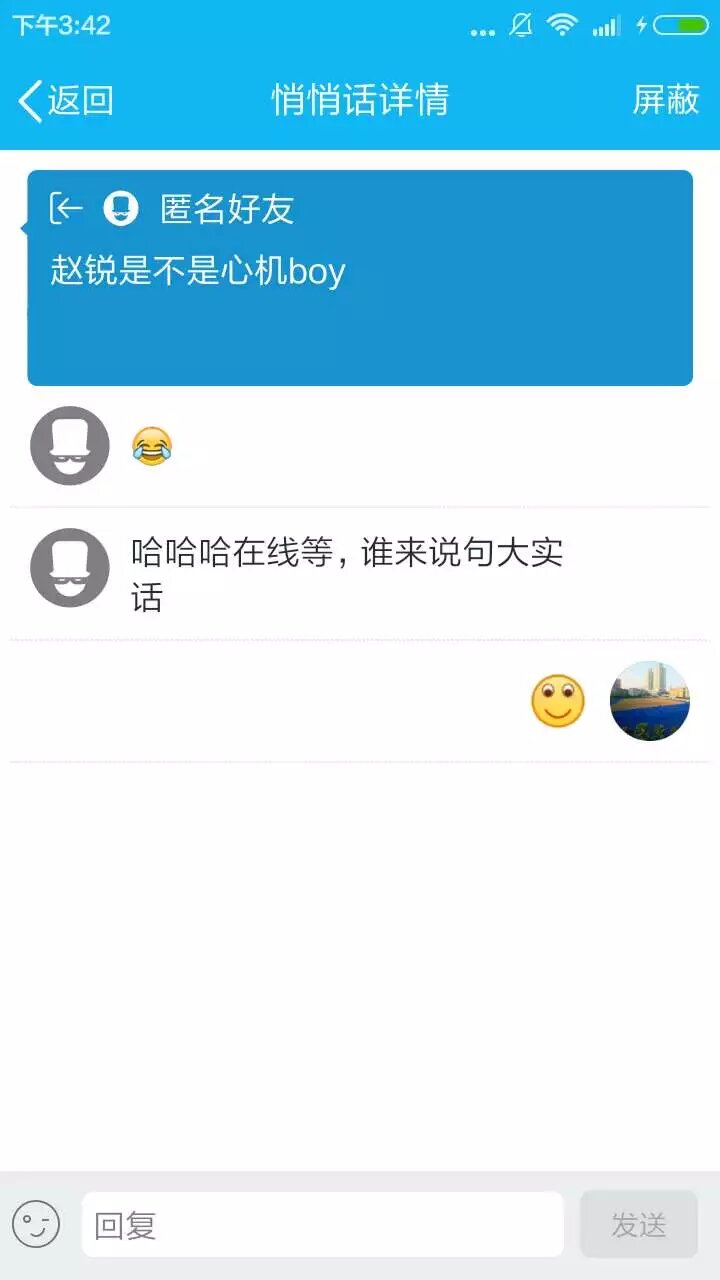Viewport: 720px width, 1280px height.
Task: Tap the city photo profile avatar
Action: [x=650, y=701]
